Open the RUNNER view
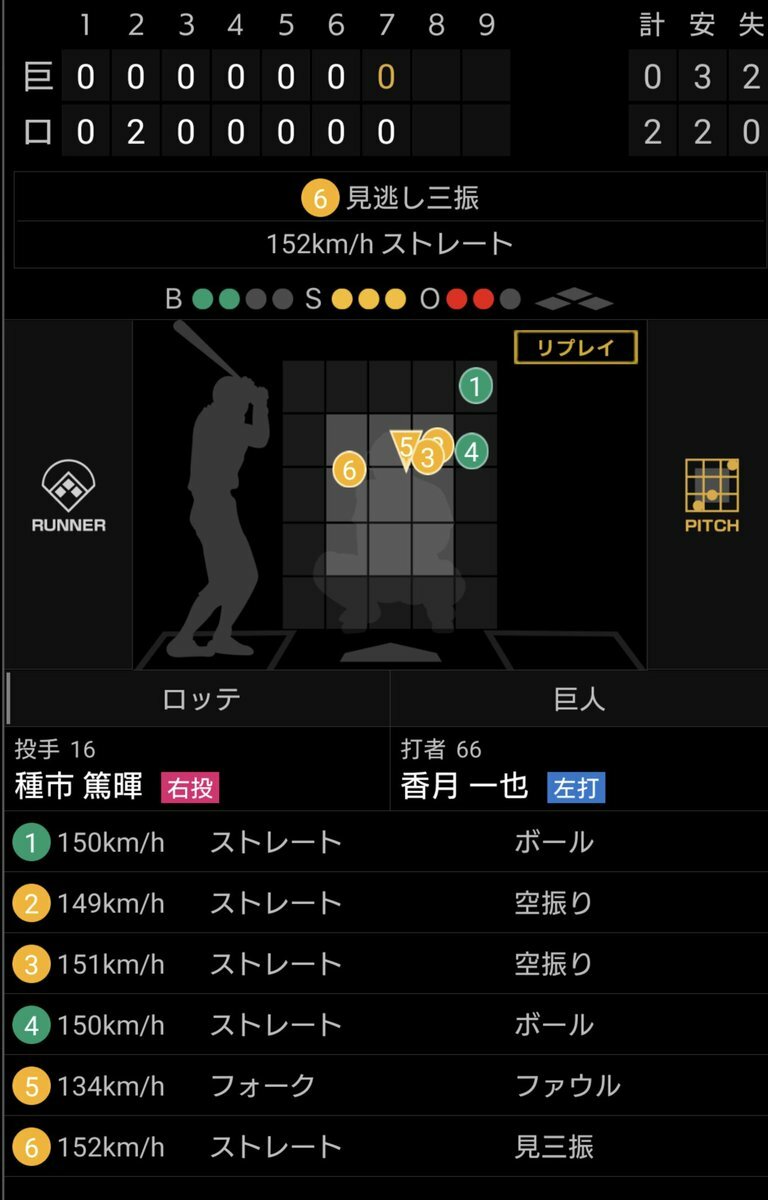The width and height of the screenshot is (768, 1200). tap(68, 495)
